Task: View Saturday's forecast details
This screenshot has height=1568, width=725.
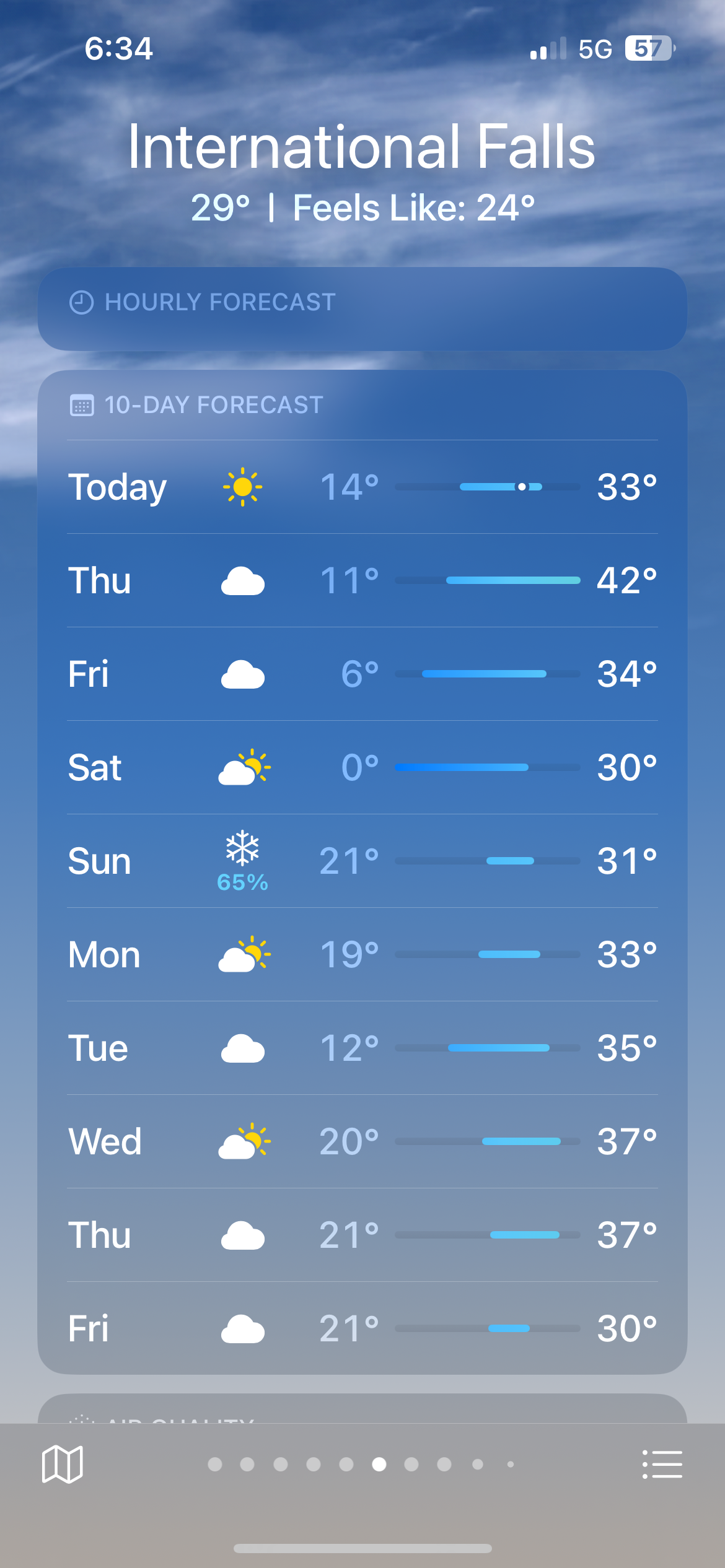Action: tap(362, 767)
